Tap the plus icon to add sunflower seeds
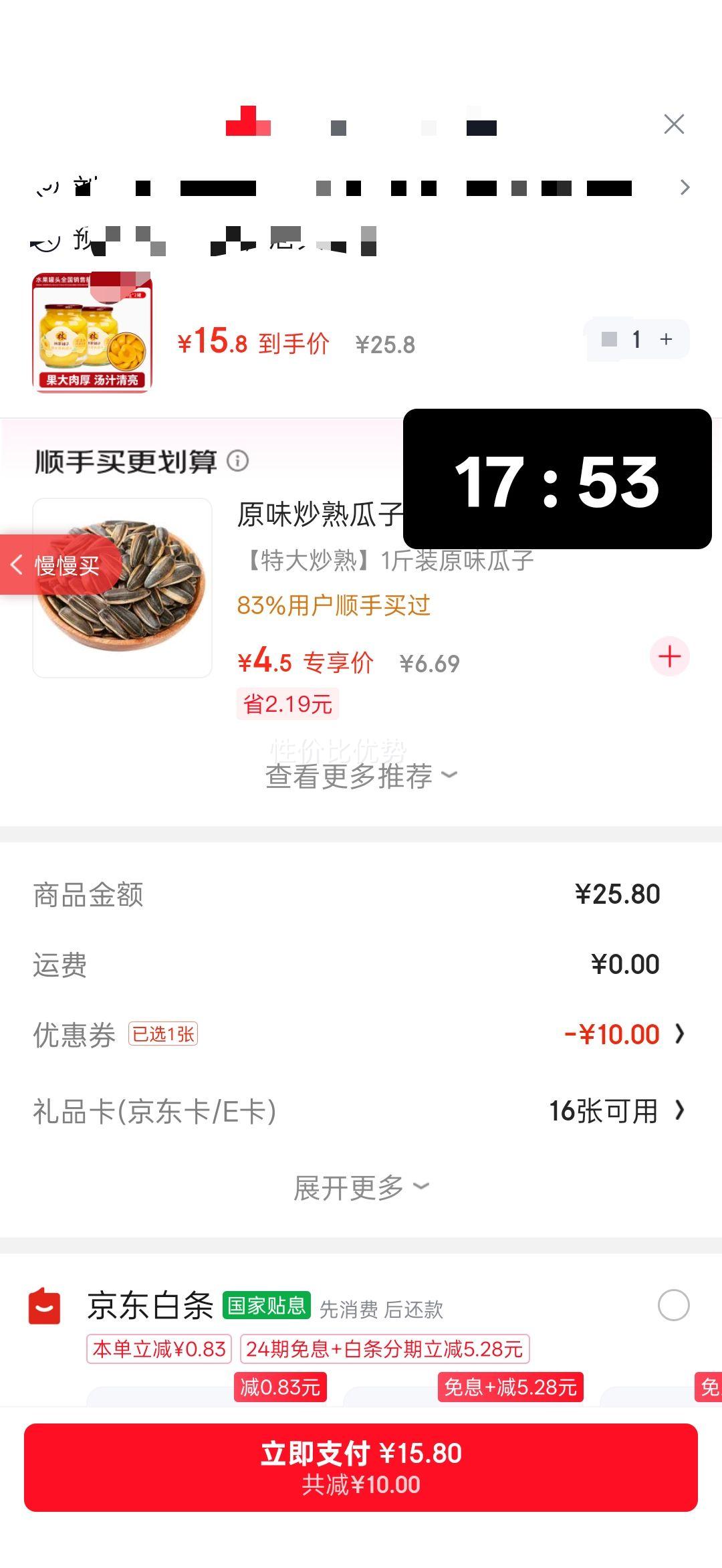722x1568 pixels. (x=669, y=656)
